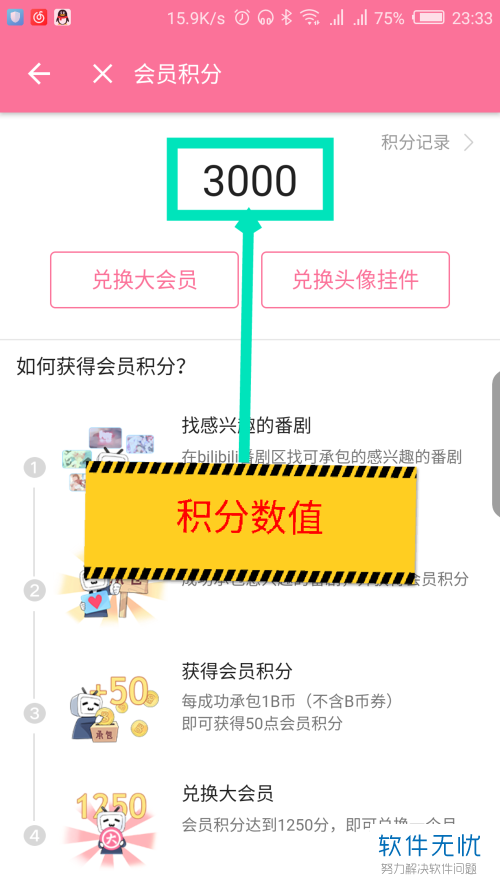Screen dimensions: 500x889
Task: Tap the 兑换头像挂件 button
Action: point(355,280)
